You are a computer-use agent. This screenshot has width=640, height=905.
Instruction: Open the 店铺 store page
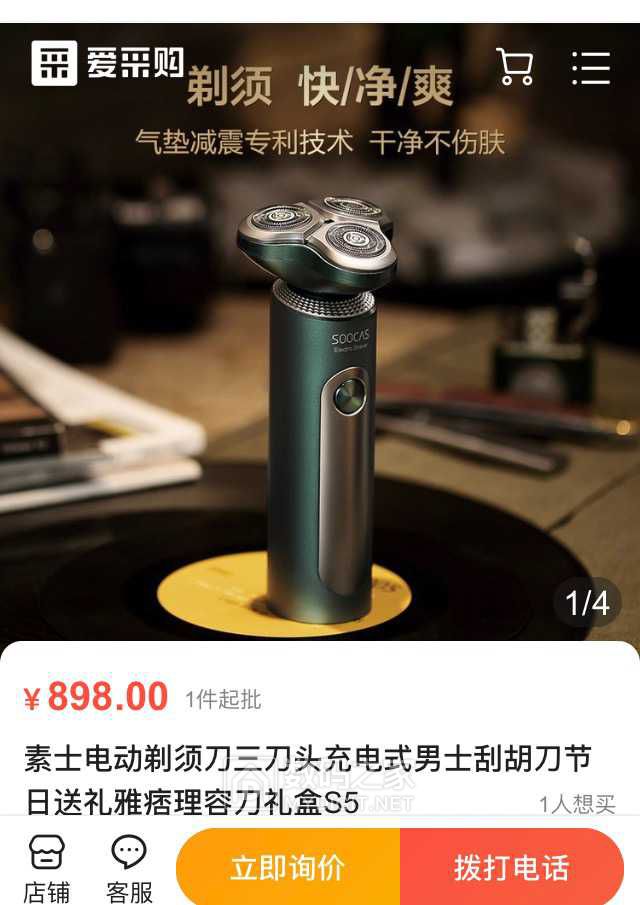[46, 867]
